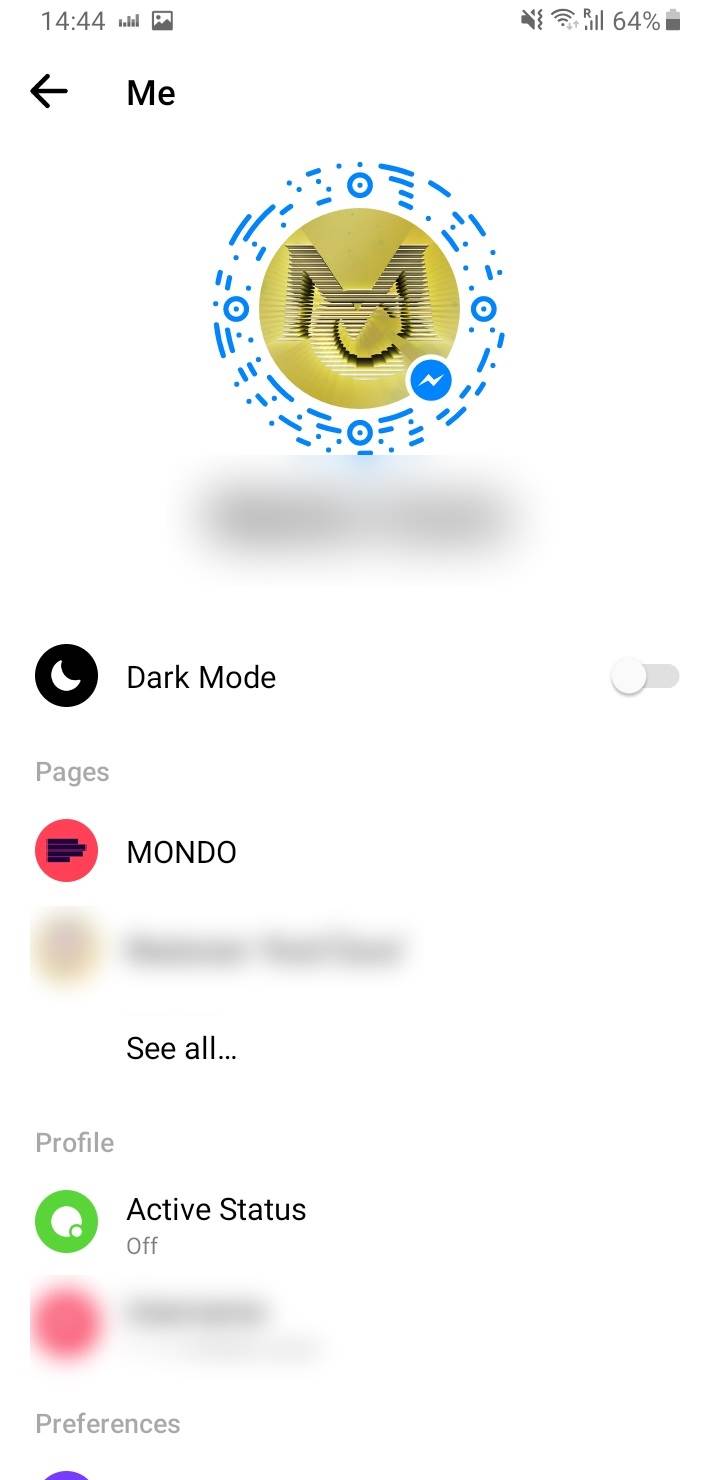Open the Pages section header
This screenshot has height=1480, width=720.
[x=71, y=771]
